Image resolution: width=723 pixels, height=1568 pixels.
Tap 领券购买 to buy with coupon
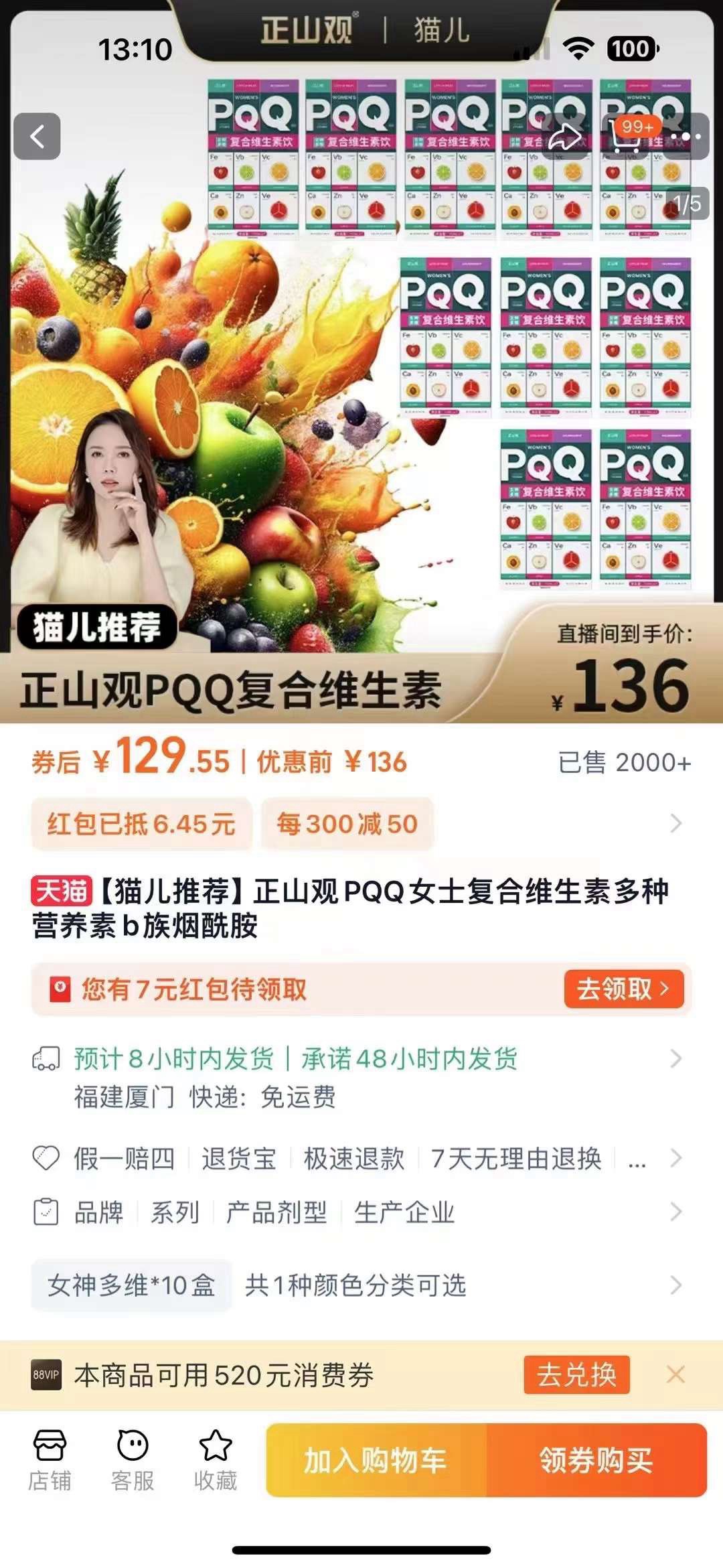596,1460
